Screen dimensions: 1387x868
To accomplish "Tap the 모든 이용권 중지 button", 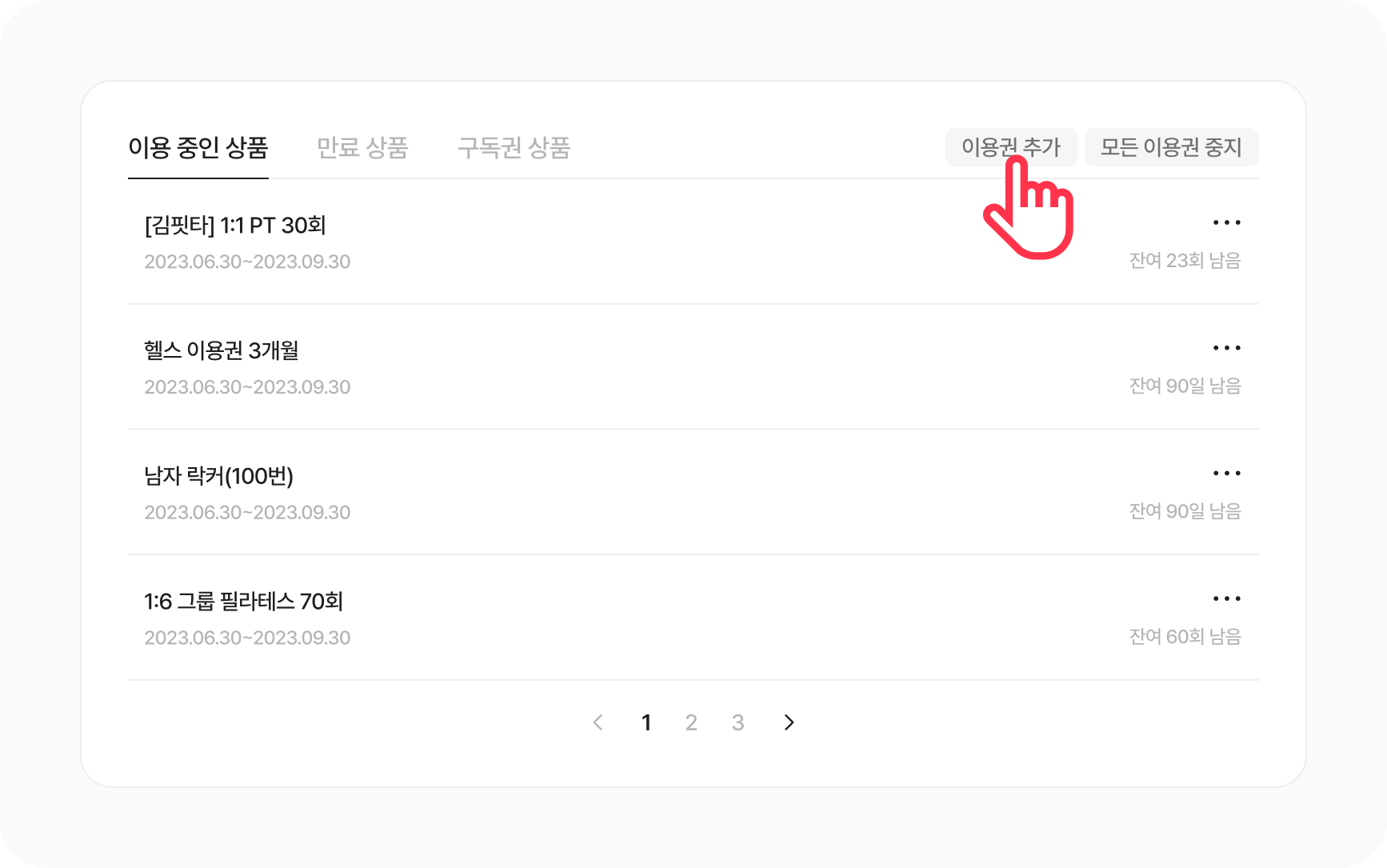I will (x=1171, y=147).
